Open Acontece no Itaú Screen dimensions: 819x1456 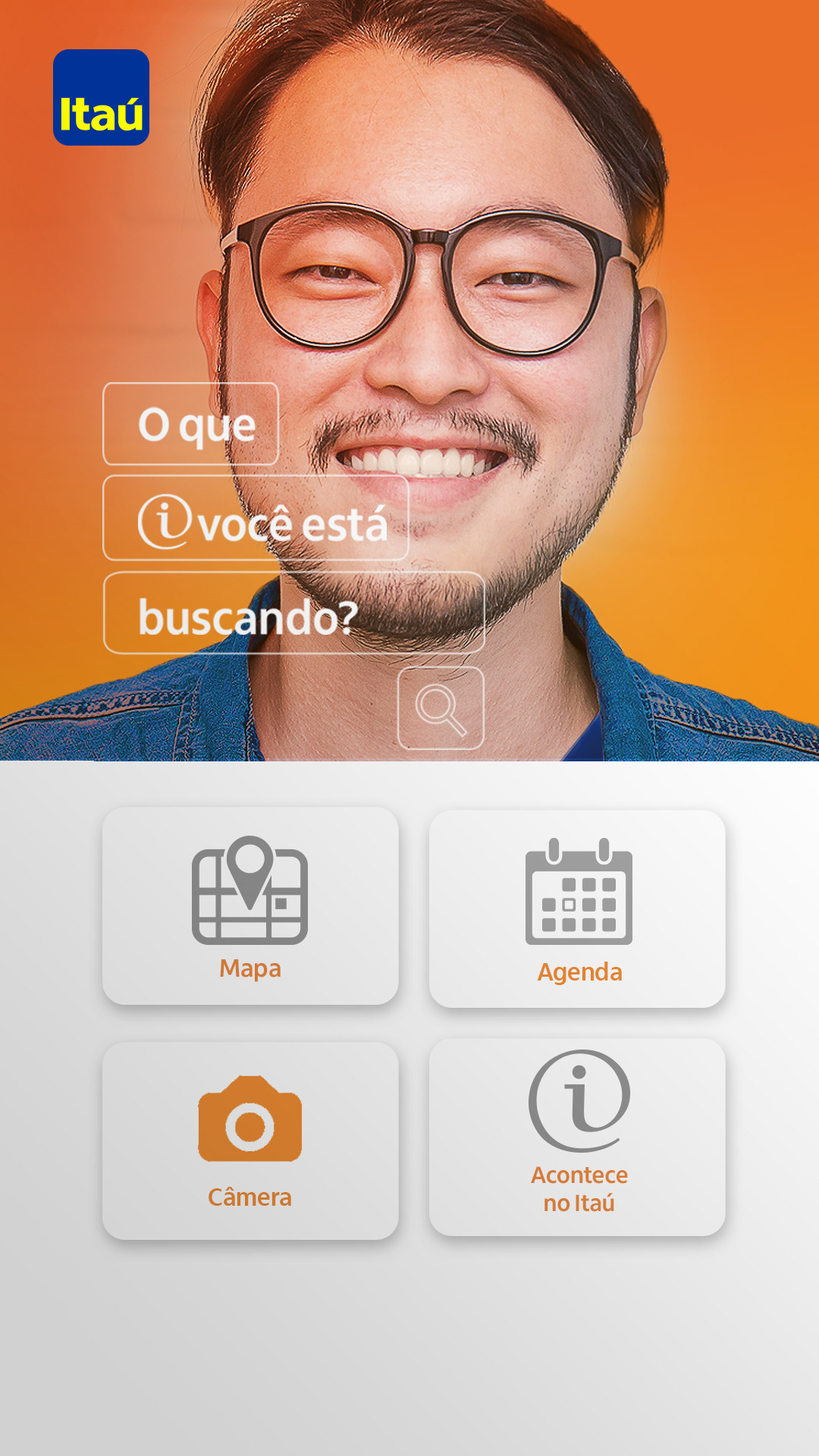coord(577,1137)
